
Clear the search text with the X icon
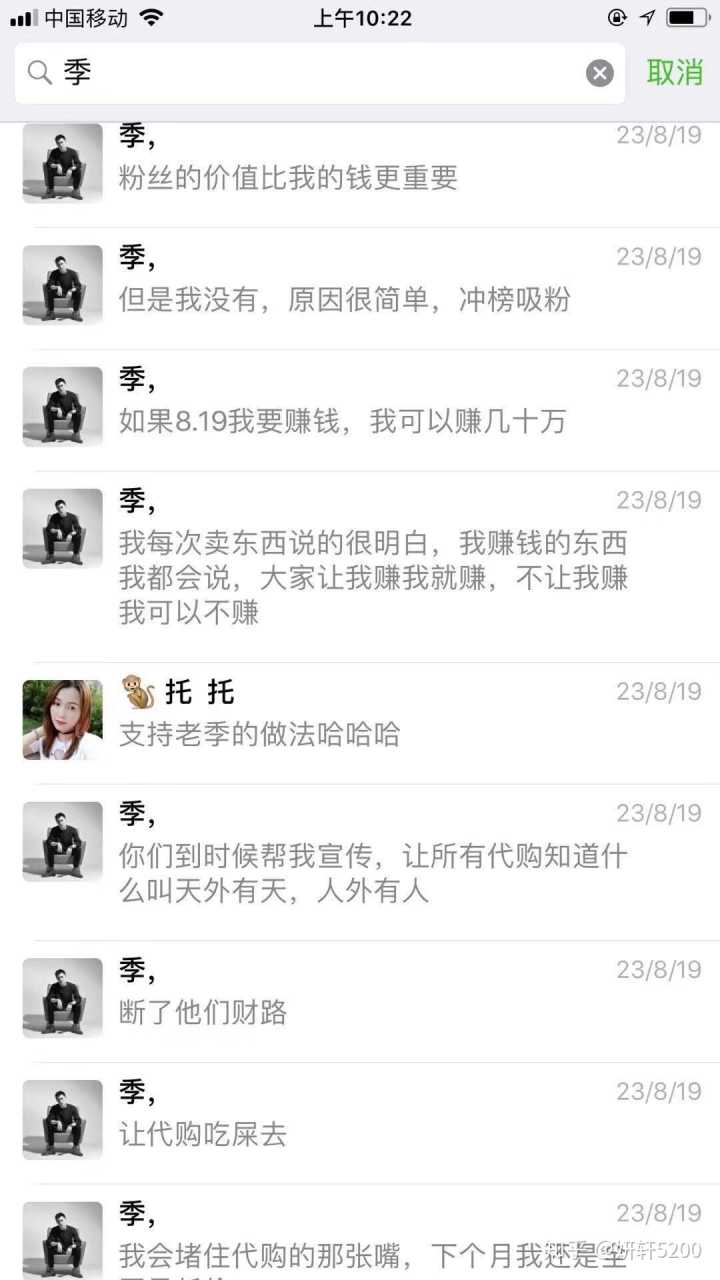point(599,73)
